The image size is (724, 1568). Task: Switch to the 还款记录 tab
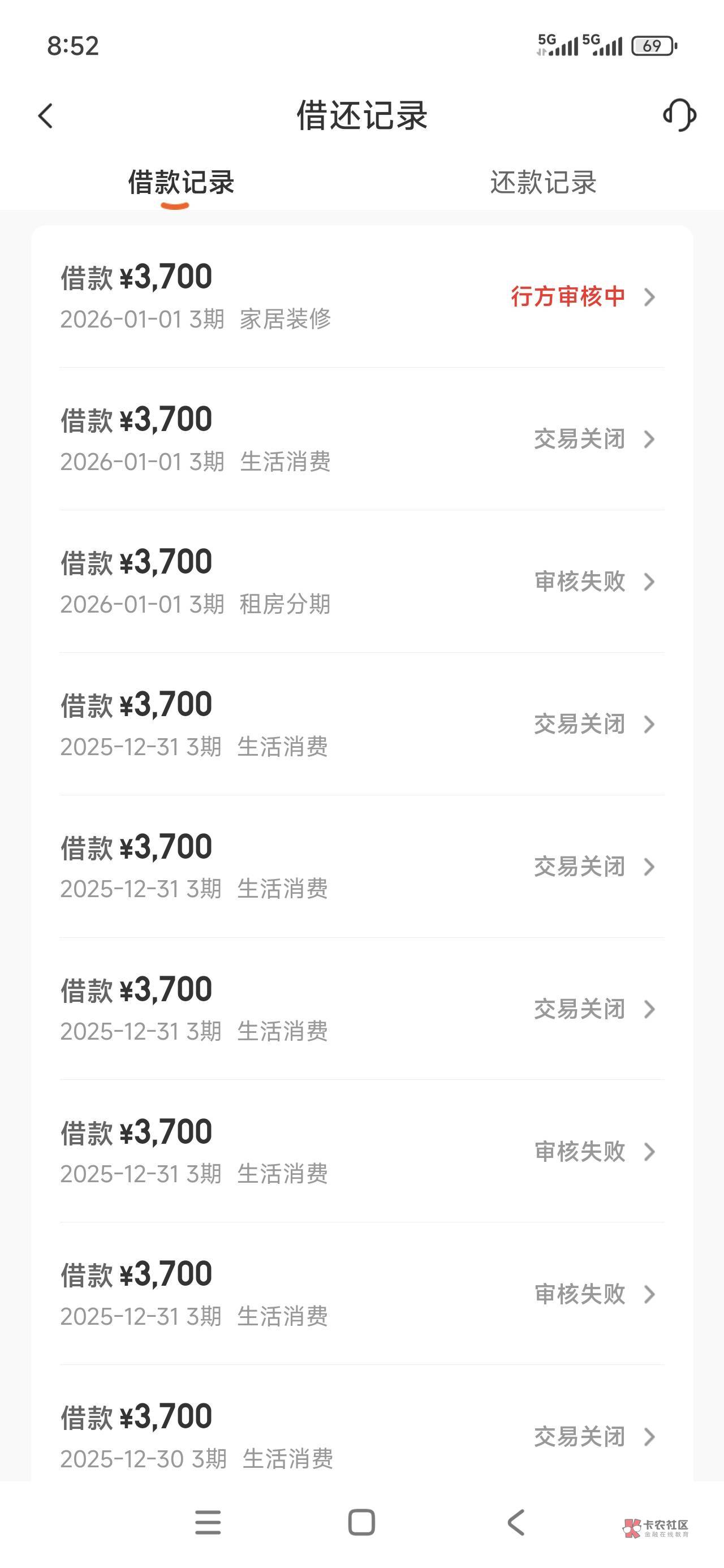coord(542,182)
